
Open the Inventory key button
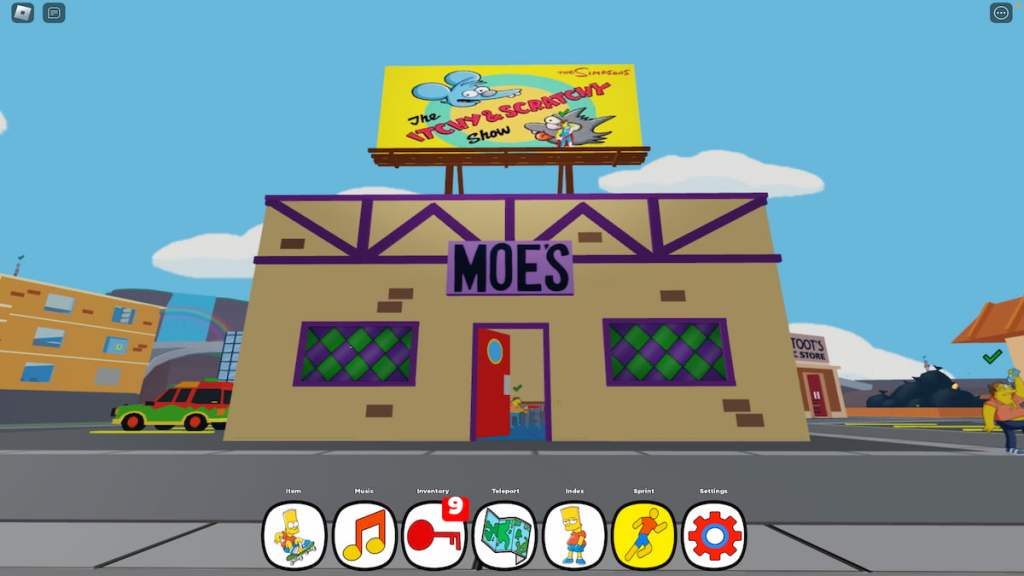[434, 536]
